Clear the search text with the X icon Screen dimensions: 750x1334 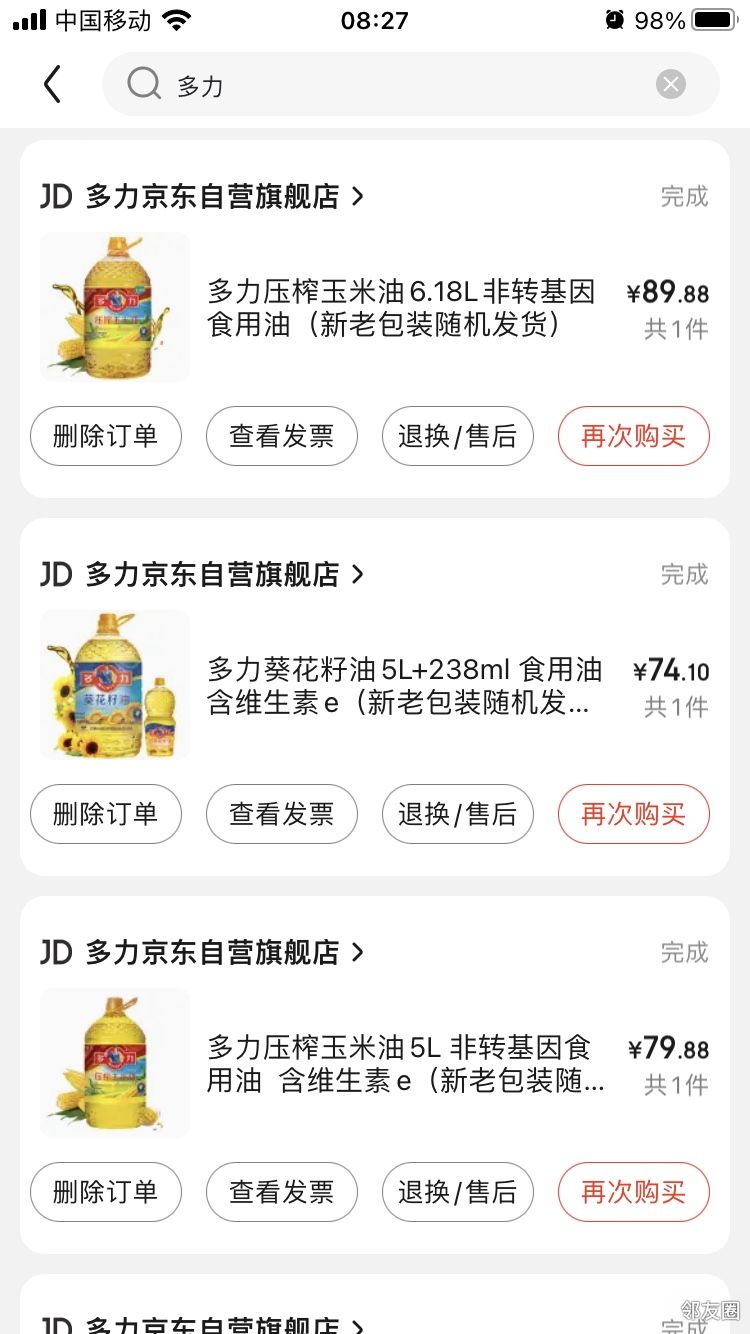(x=671, y=85)
